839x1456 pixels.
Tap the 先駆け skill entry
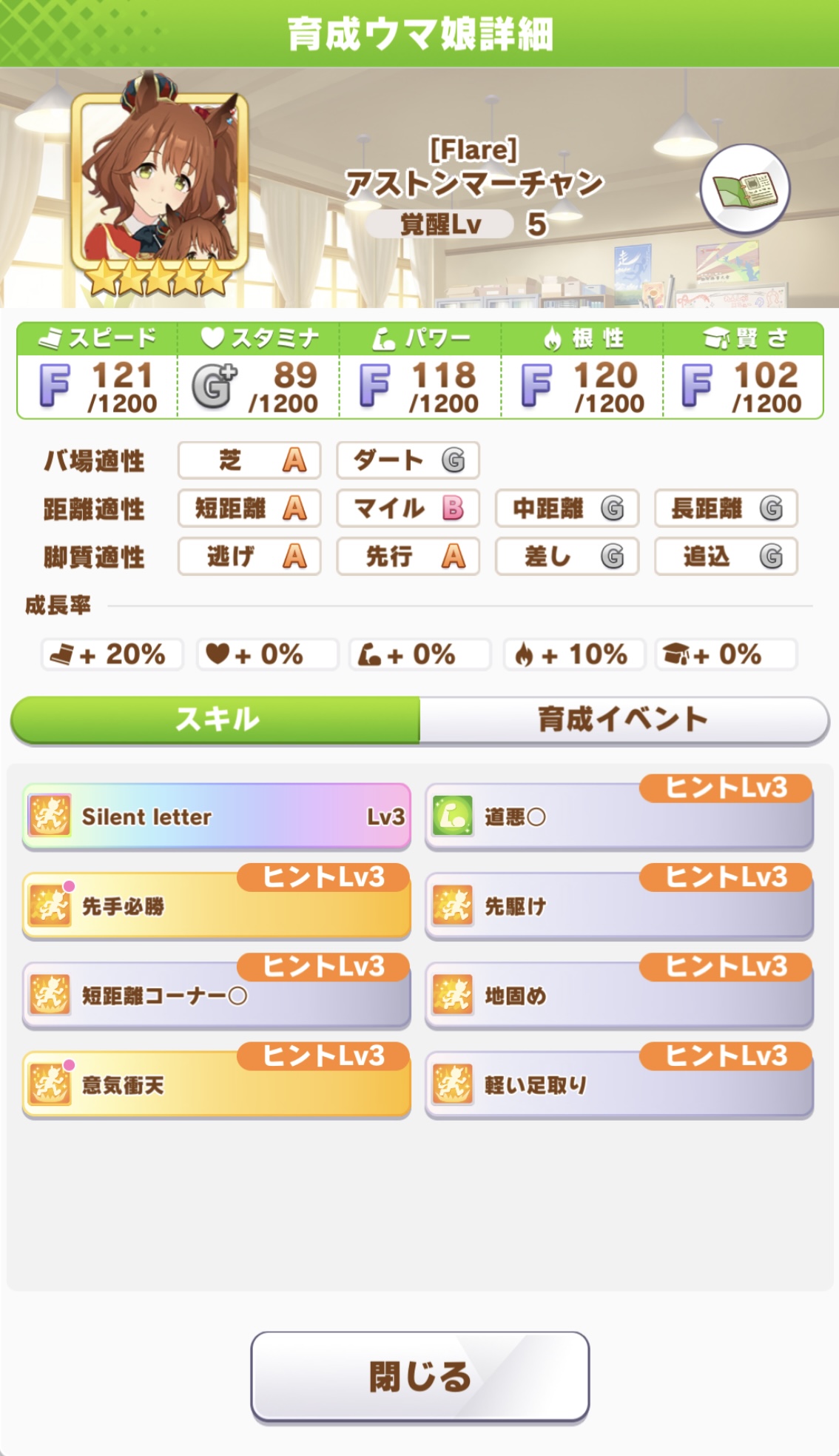point(619,907)
